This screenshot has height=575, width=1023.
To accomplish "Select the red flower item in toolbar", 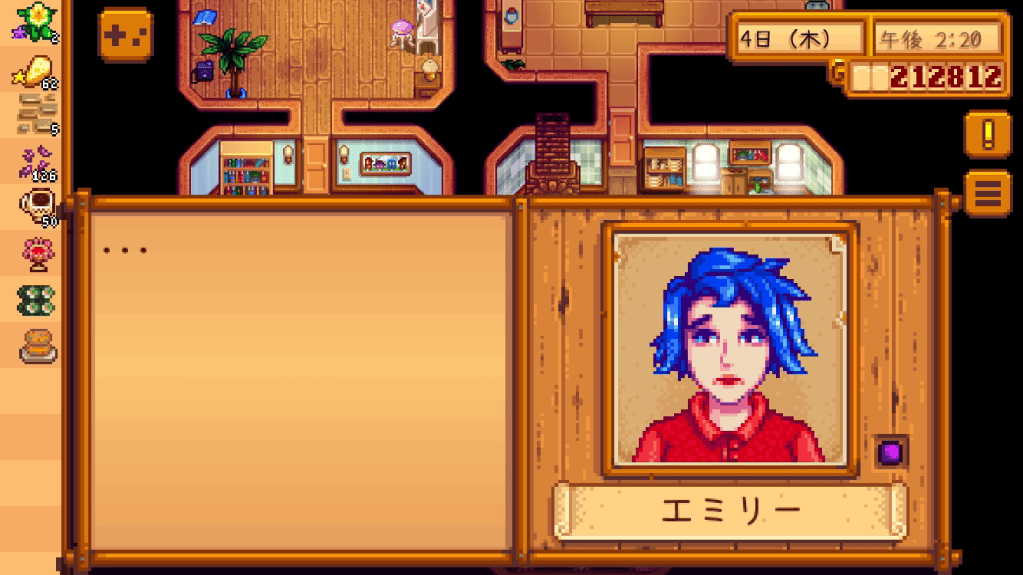I will coord(37,254).
